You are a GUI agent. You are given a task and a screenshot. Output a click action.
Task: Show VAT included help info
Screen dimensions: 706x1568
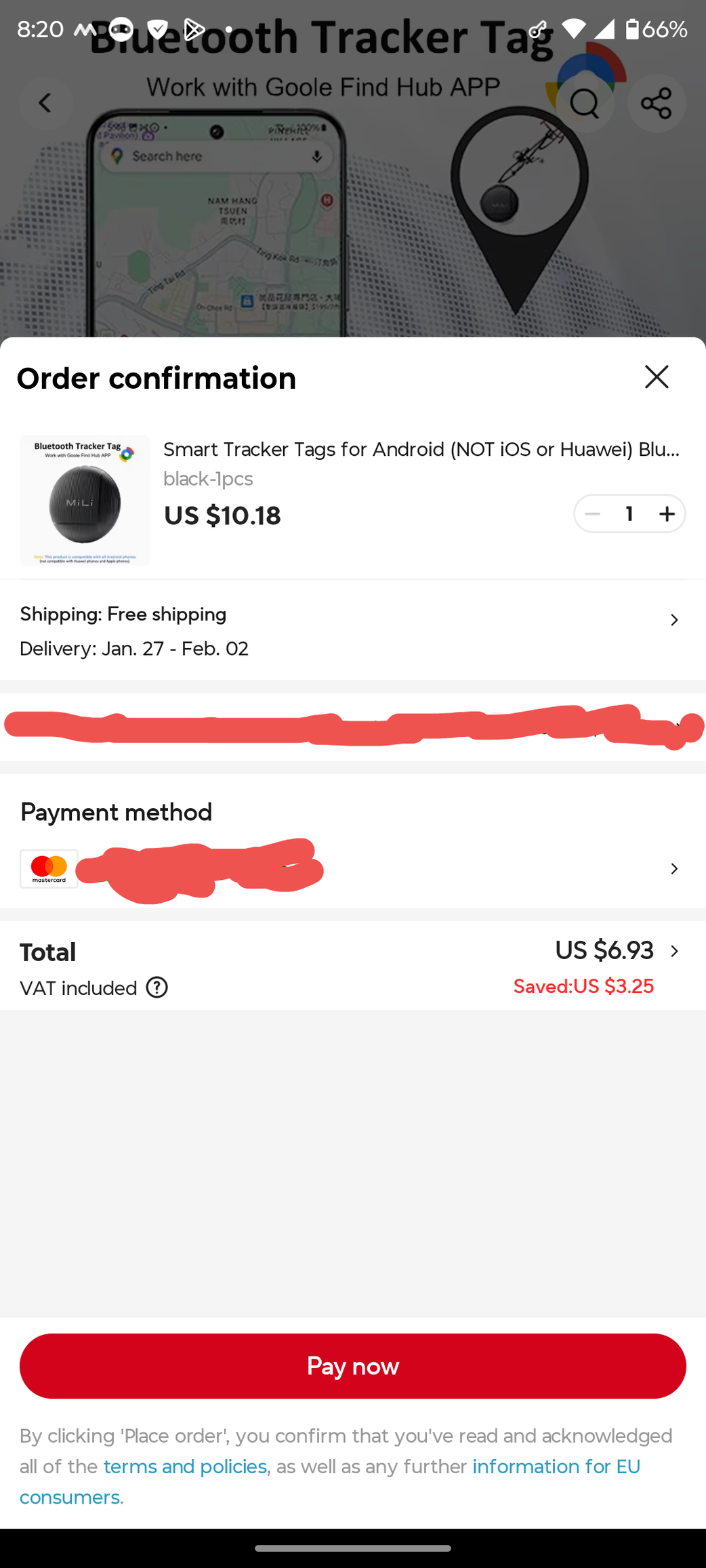click(157, 988)
